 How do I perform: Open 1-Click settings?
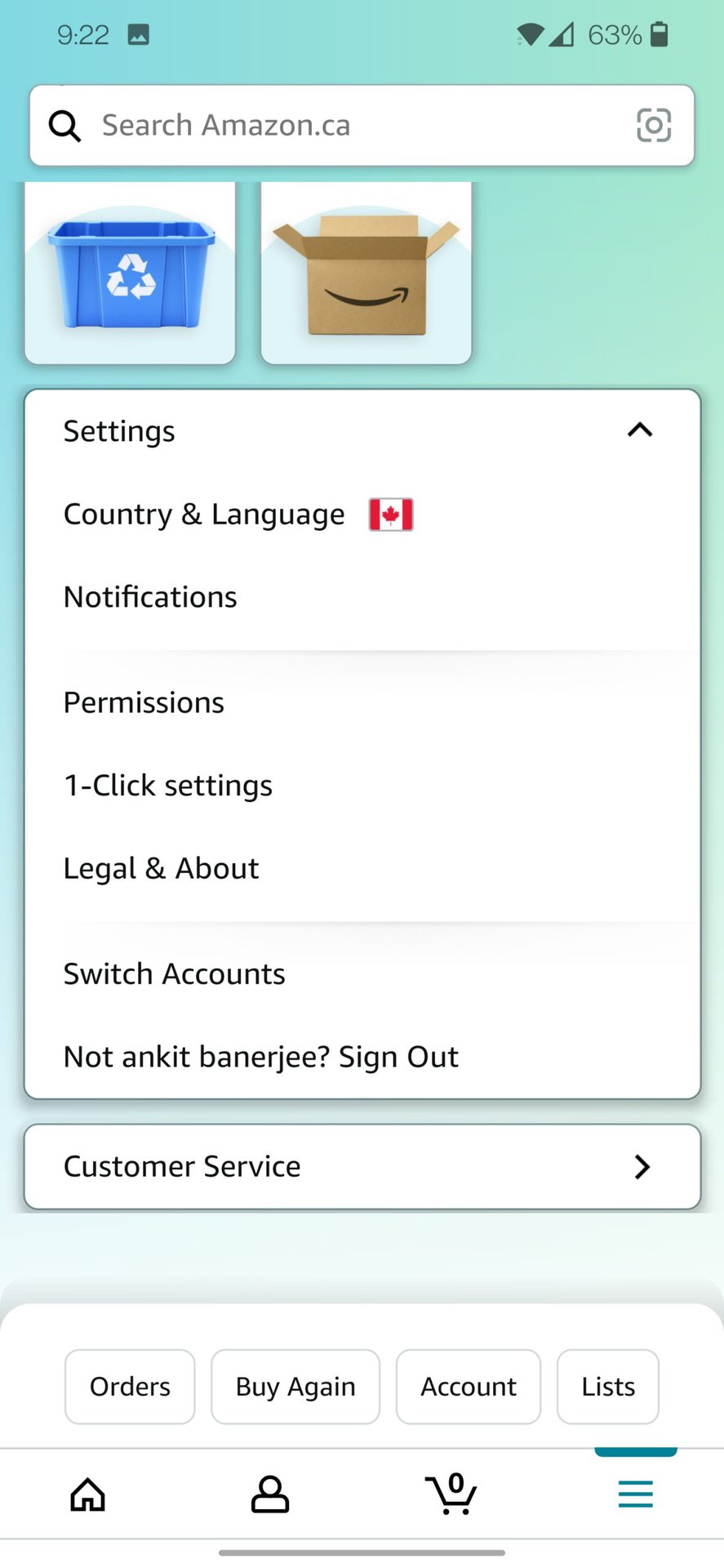pyautogui.click(x=168, y=786)
